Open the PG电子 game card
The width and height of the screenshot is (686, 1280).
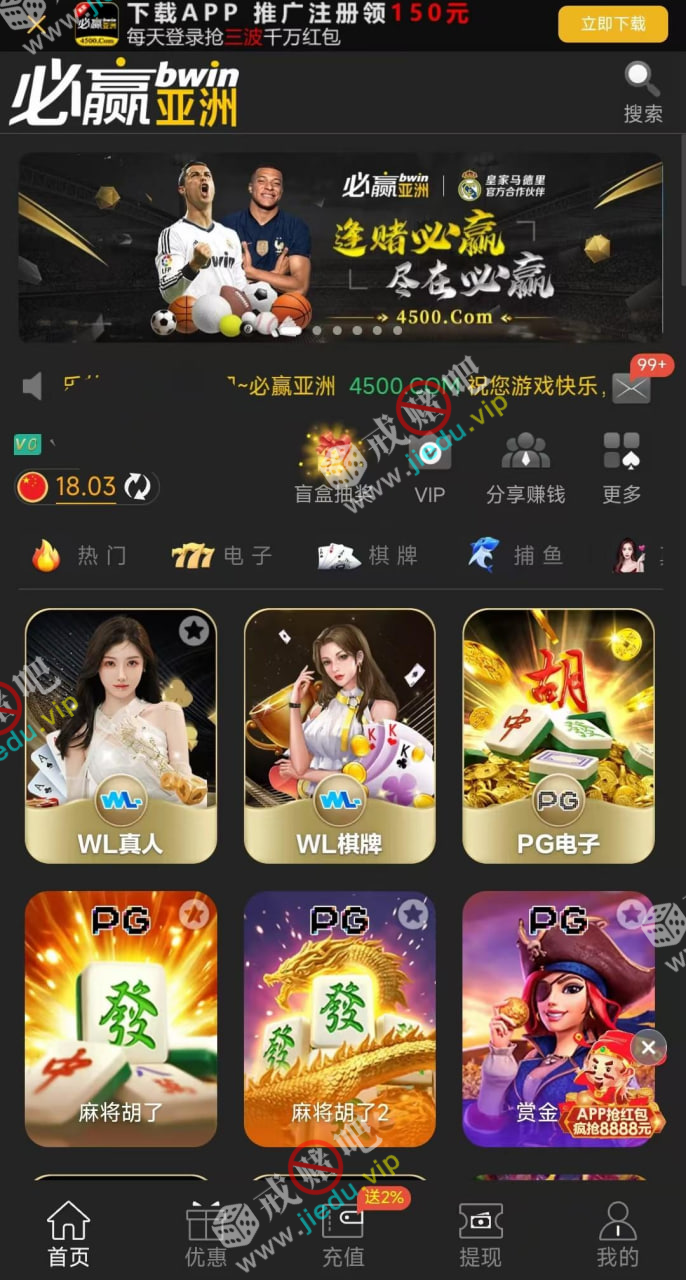click(x=558, y=736)
